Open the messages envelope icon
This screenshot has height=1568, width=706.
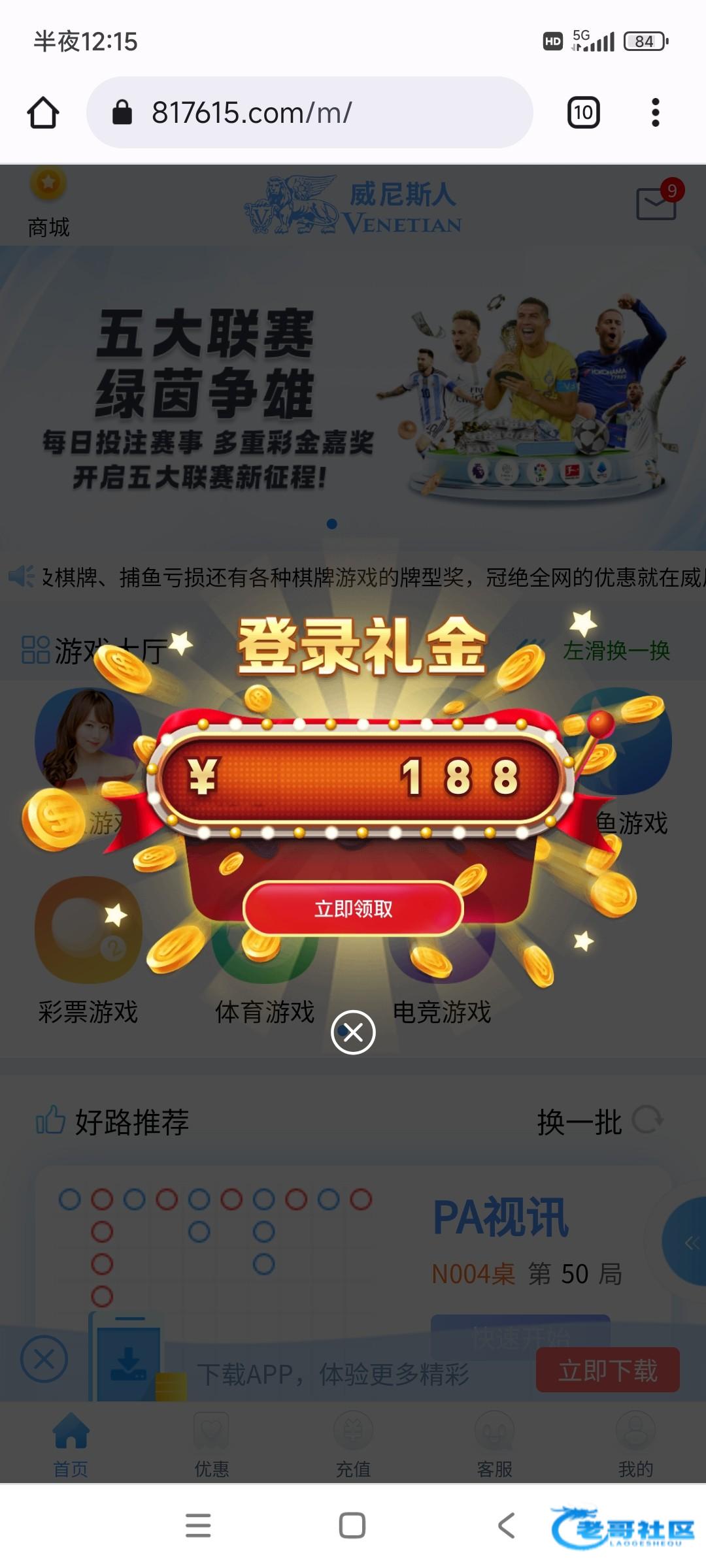click(656, 204)
